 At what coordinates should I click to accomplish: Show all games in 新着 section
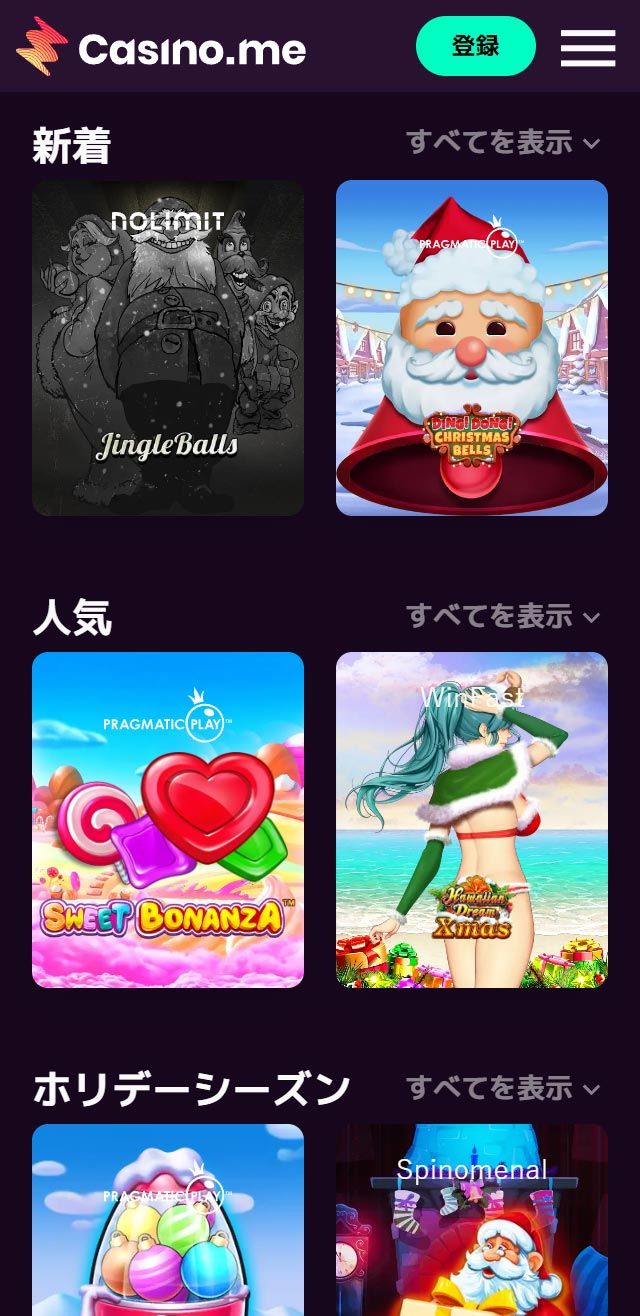[x=503, y=142]
